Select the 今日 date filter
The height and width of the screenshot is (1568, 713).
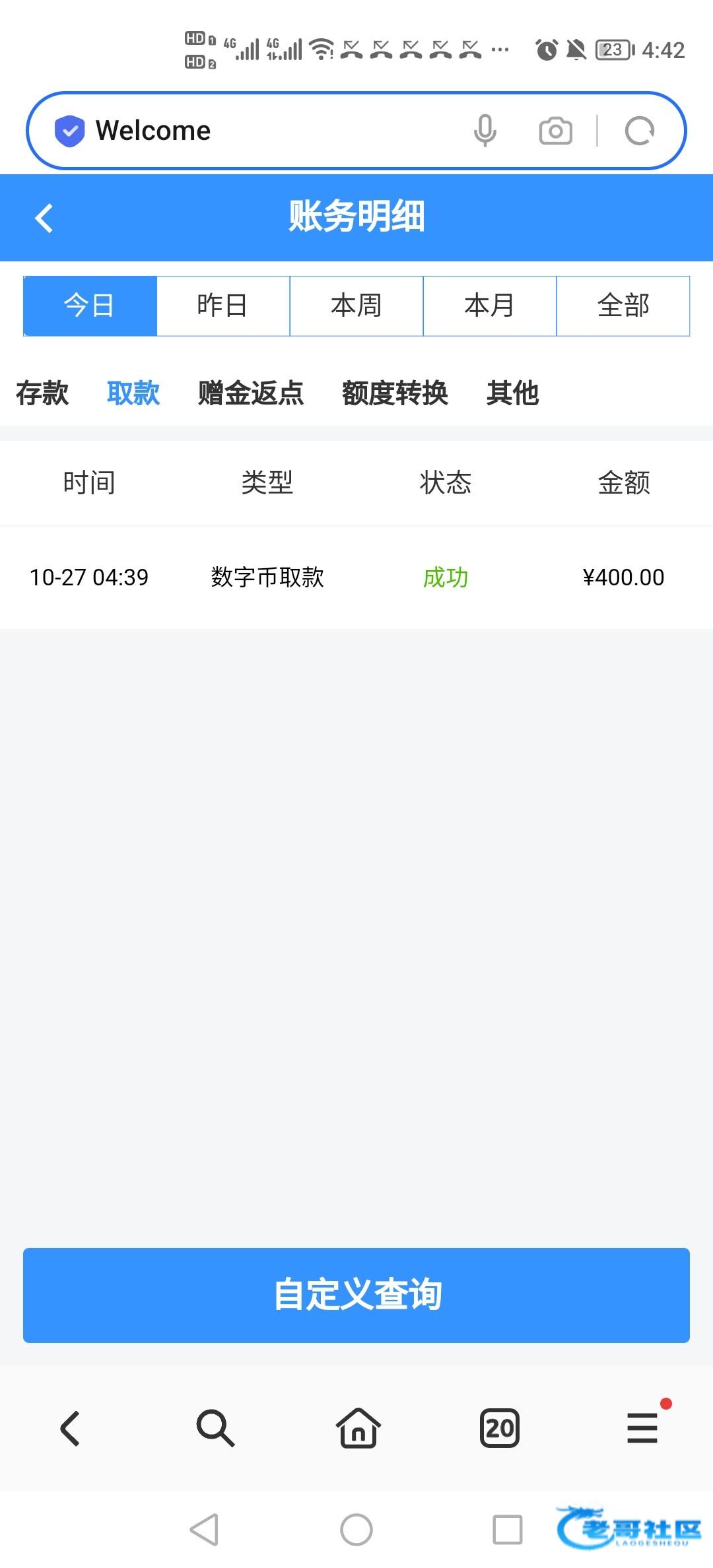point(90,306)
